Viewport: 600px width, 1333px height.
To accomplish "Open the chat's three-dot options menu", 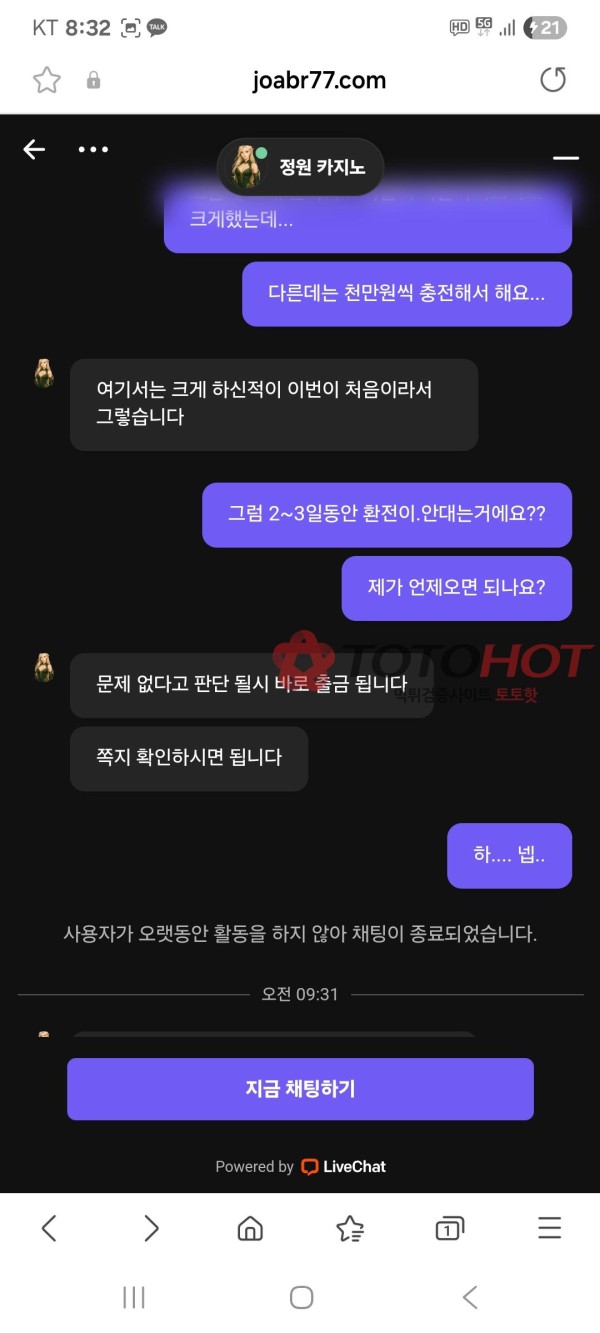I will tap(93, 150).
